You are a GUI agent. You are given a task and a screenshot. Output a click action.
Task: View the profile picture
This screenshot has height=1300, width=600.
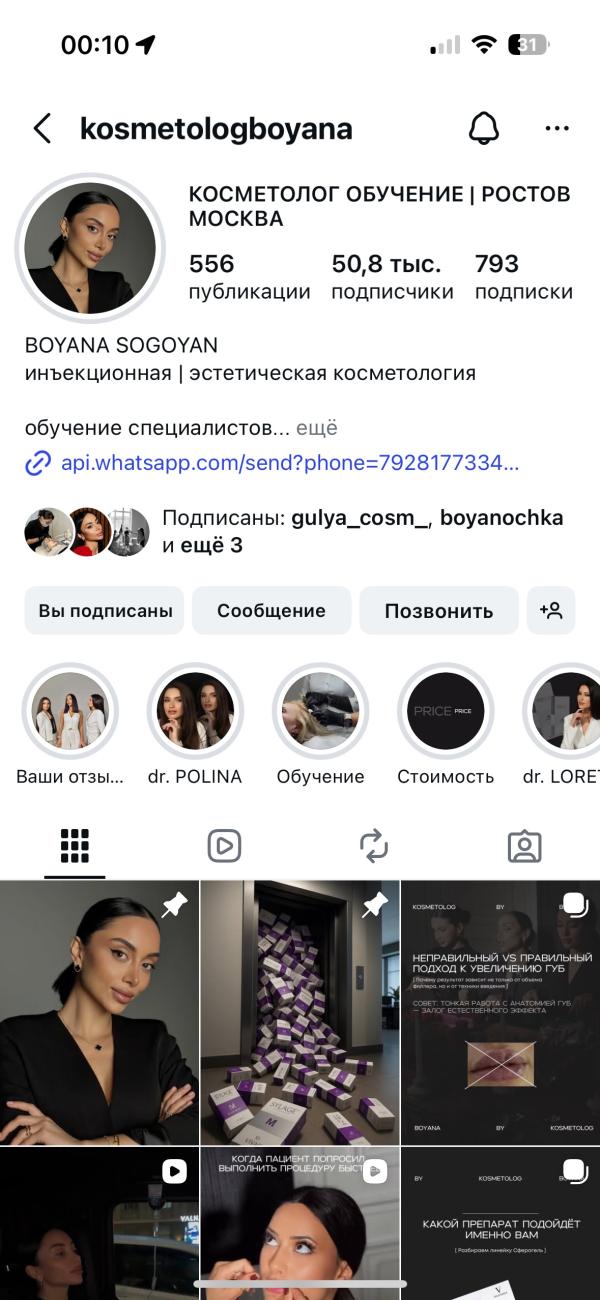click(x=90, y=249)
